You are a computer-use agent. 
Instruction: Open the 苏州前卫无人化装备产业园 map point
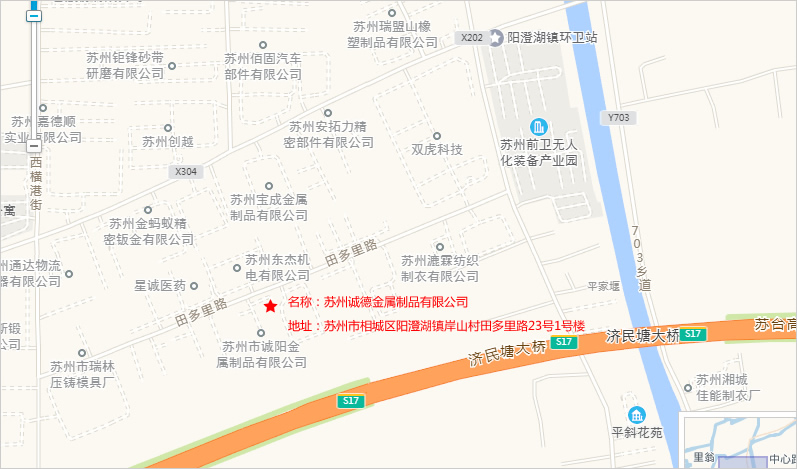click(x=540, y=125)
